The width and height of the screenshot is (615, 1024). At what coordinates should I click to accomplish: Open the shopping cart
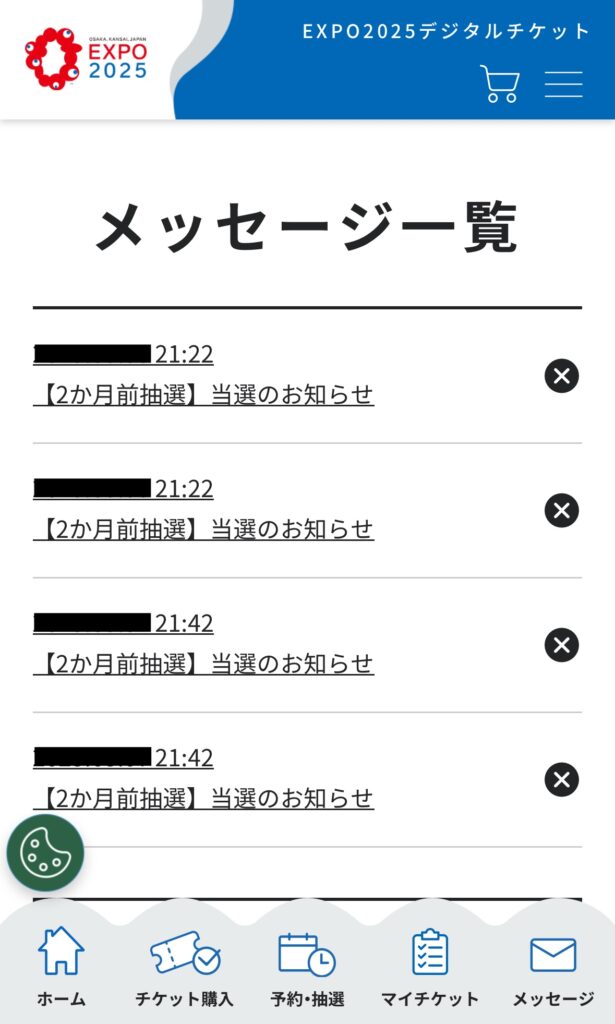[500, 84]
